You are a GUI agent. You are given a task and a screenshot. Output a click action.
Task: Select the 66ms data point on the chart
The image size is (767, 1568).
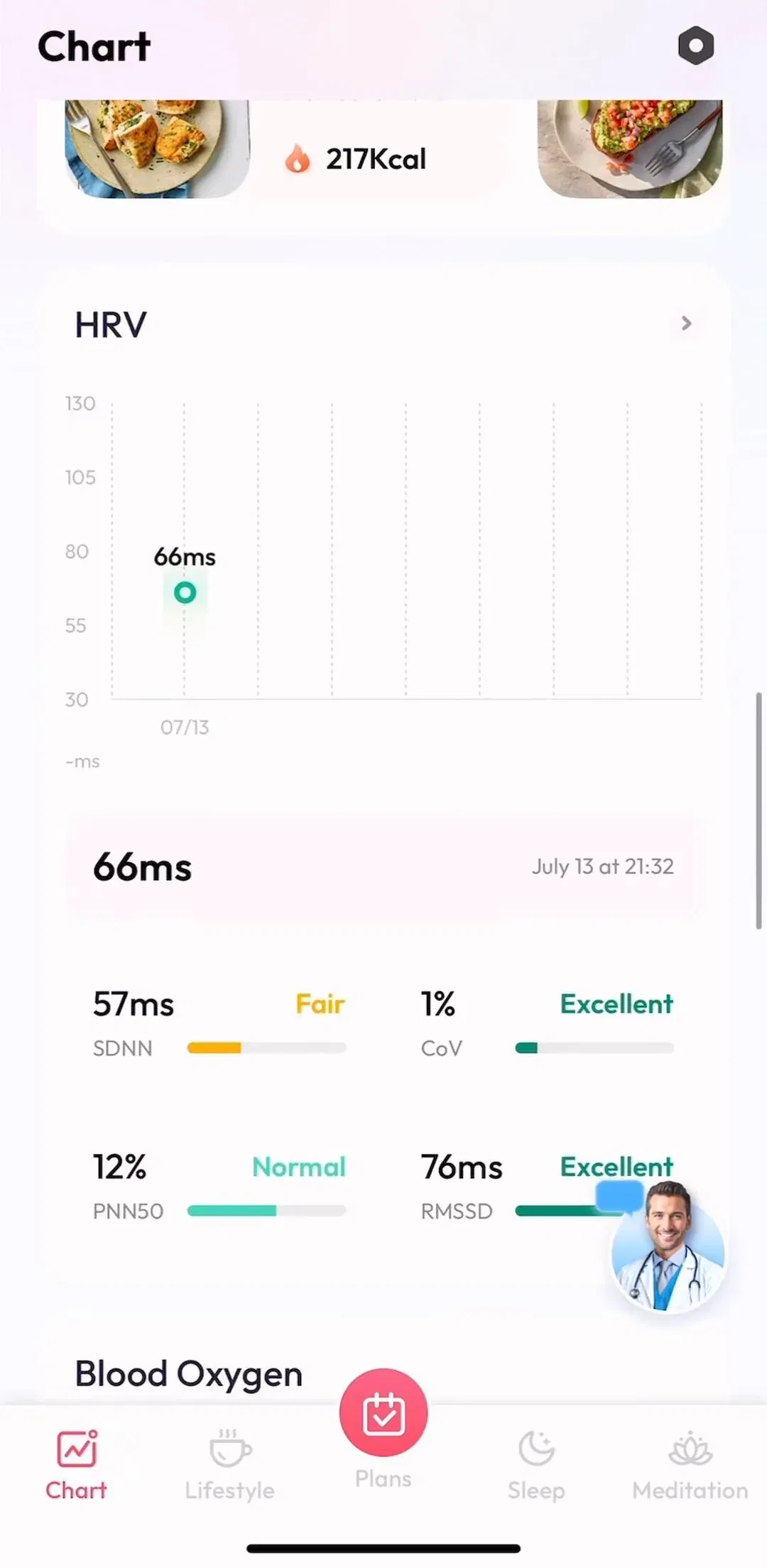pos(185,592)
